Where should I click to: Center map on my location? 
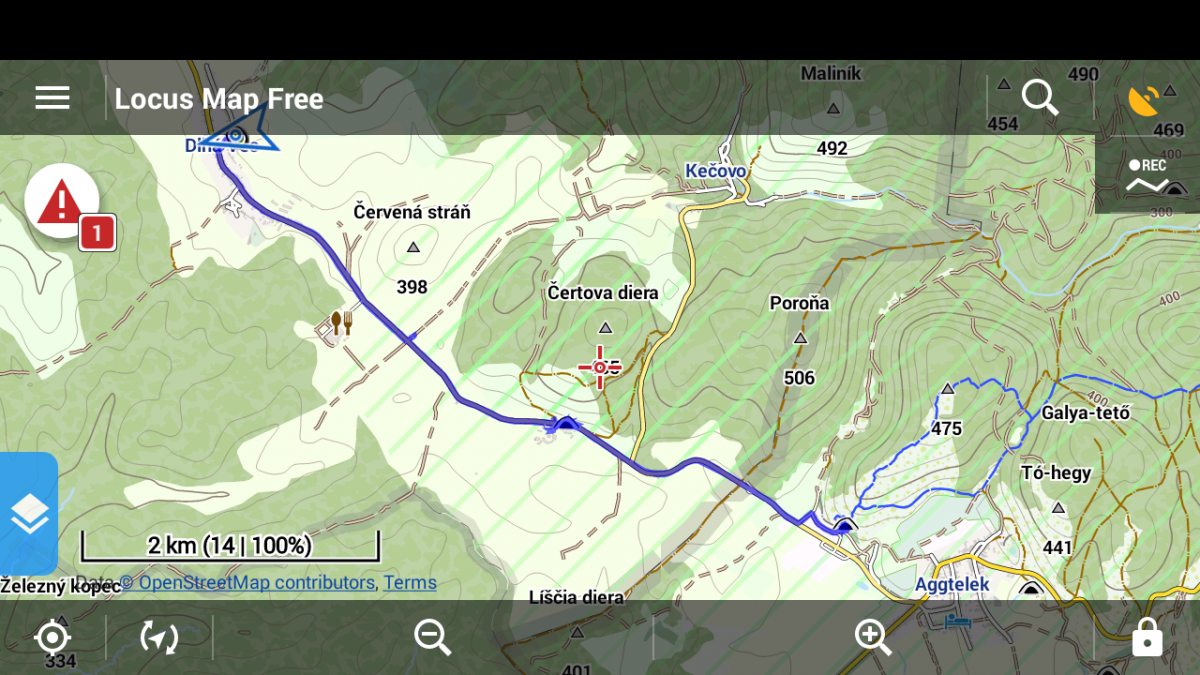(x=52, y=637)
